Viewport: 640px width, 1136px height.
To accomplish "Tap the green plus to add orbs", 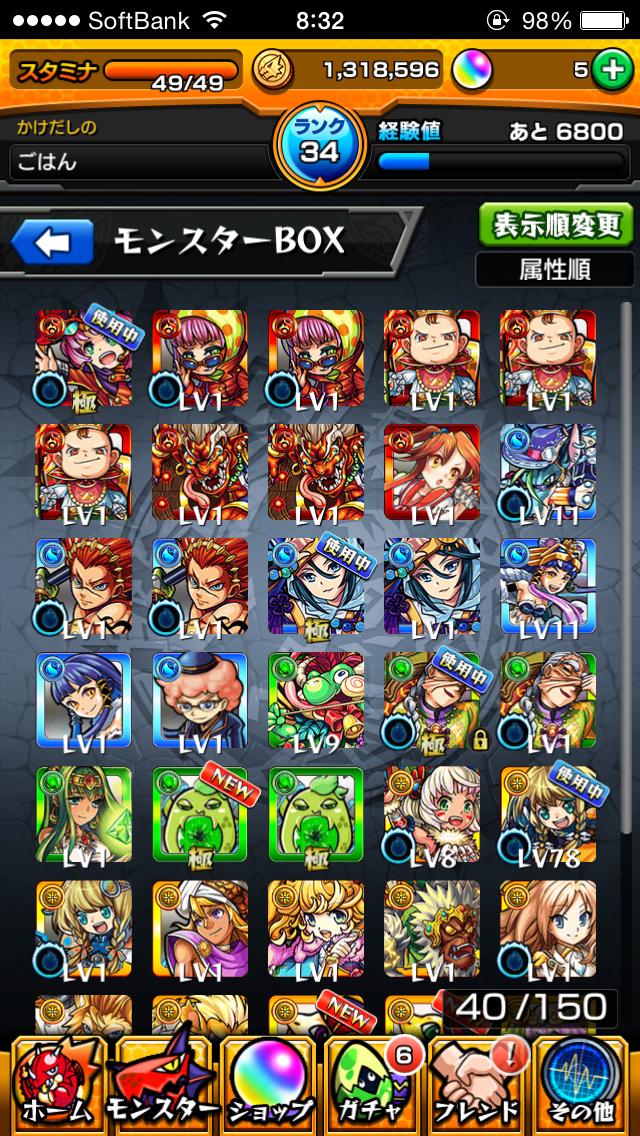I will point(609,69).
